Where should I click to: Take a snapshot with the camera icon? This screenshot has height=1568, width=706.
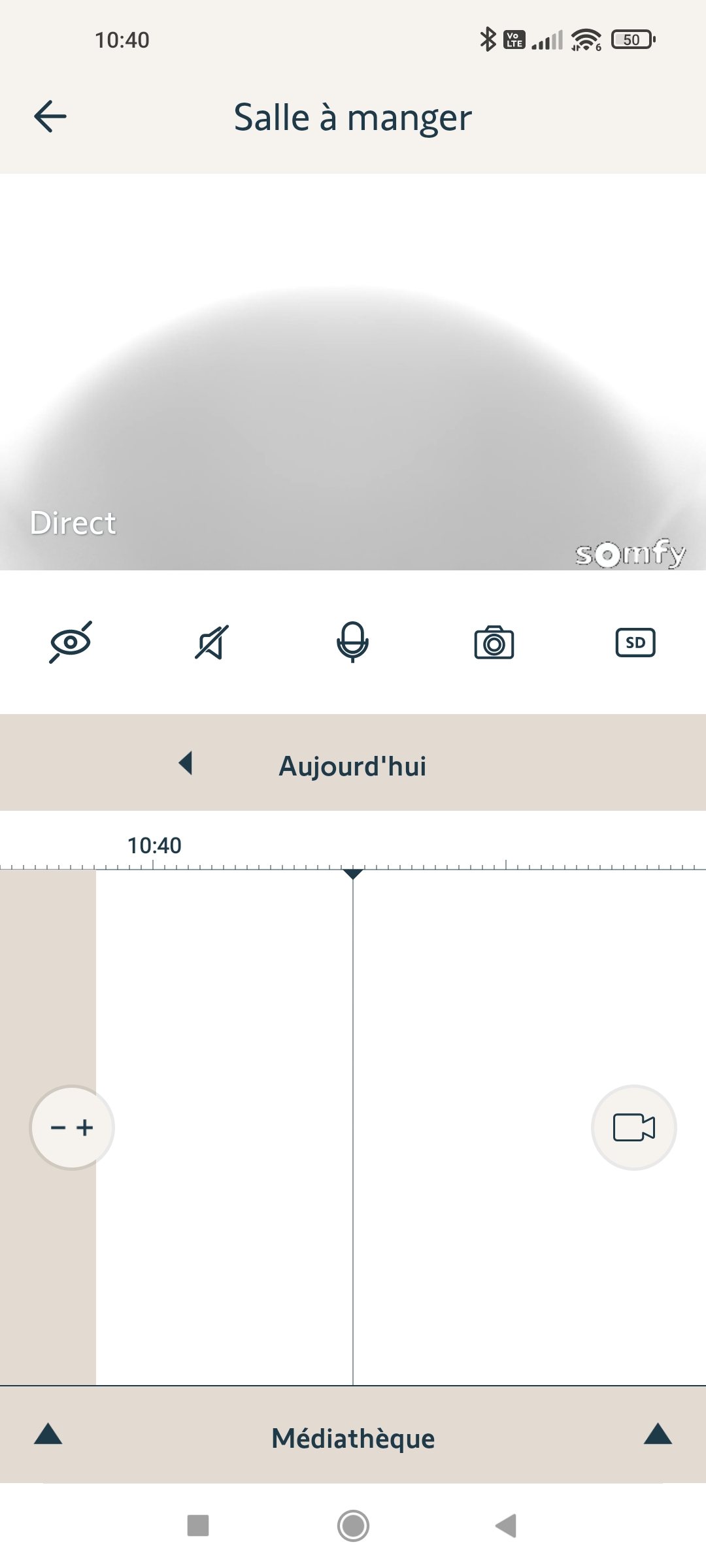pos(494,643)
